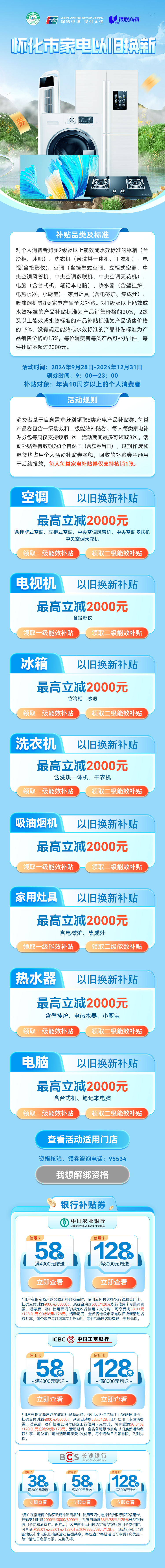165x1568 pixels.
Task: Get the household stove (家用灶具) level-1 subsidy
Action: coord(48,946)
